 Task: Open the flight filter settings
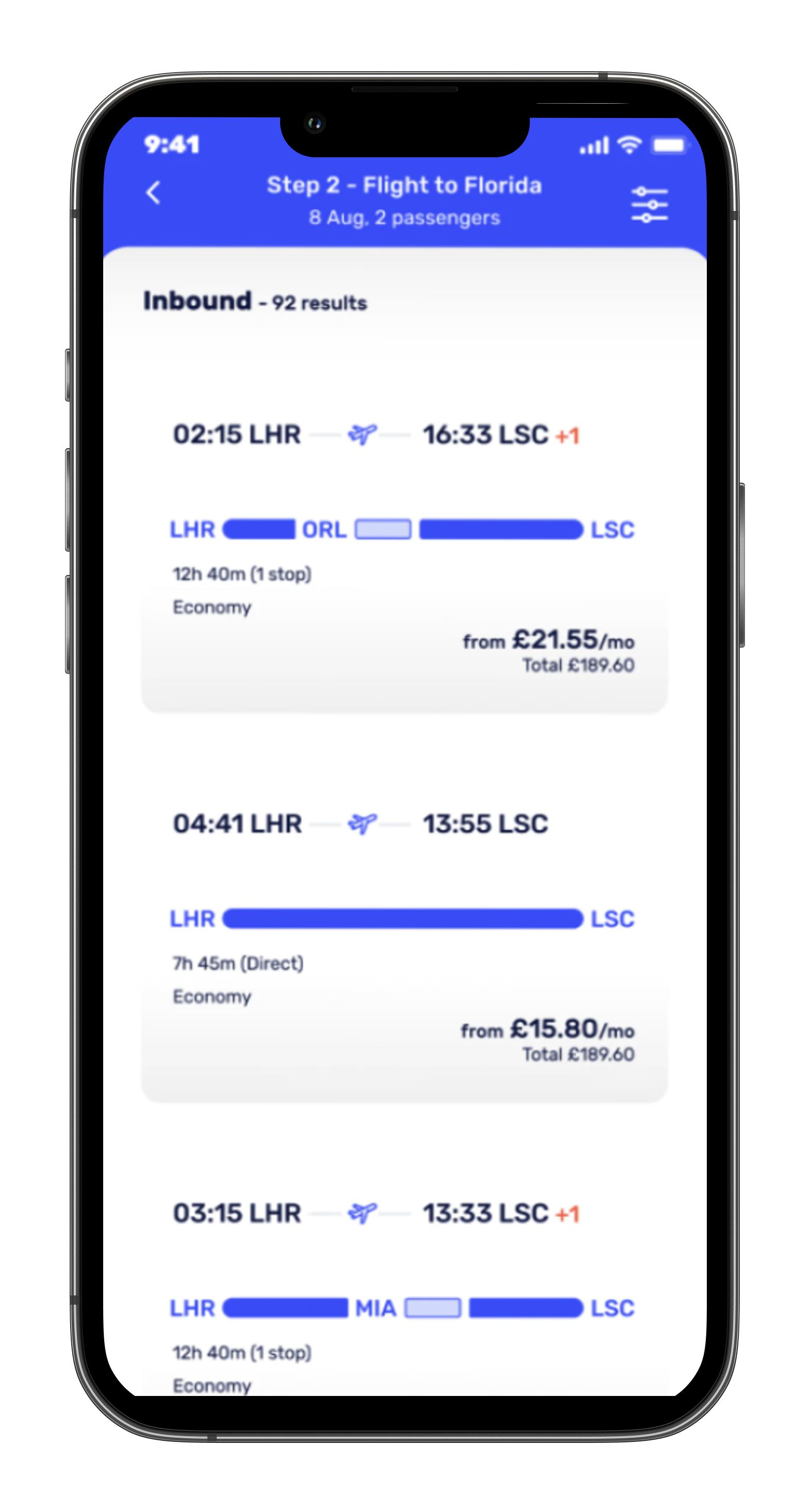pos(649,204)
